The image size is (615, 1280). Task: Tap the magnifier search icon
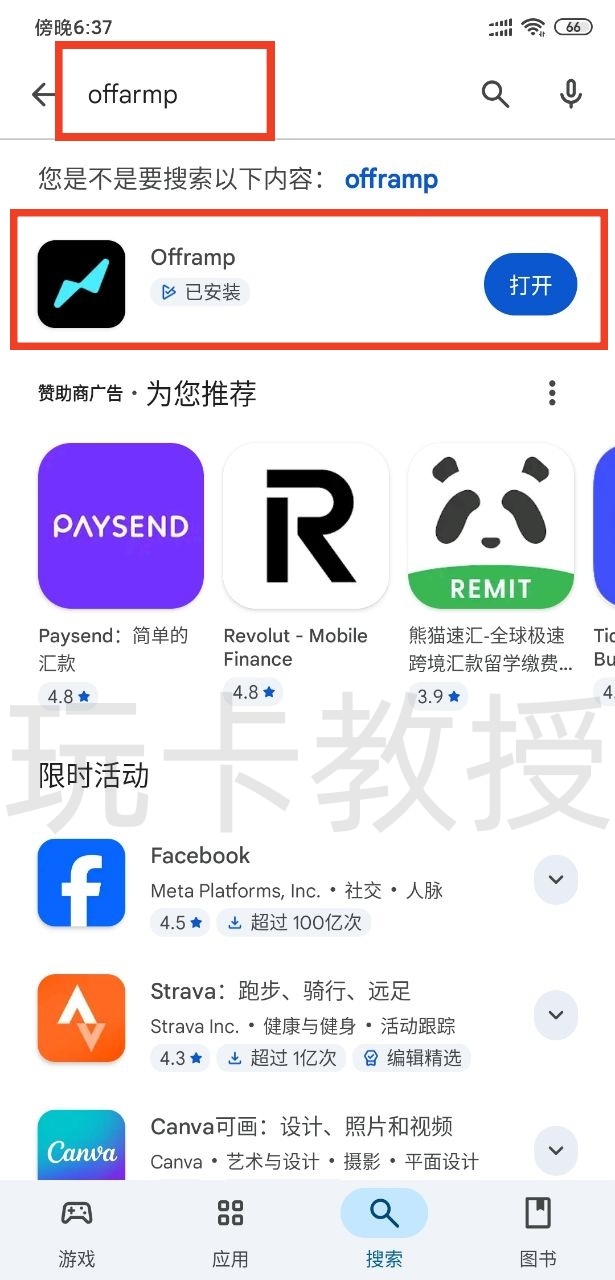pyautogui.click(x=495, y=95)
